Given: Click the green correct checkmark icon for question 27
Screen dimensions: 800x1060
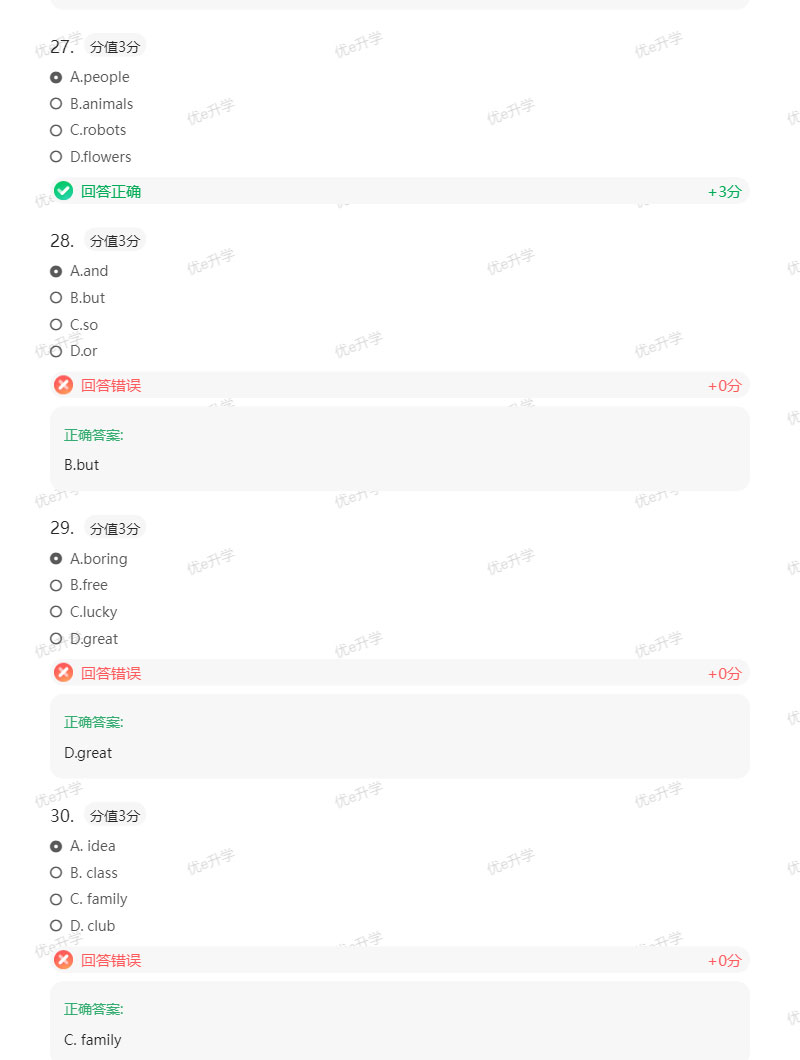Looking at the screenshot, I should 63,191.
